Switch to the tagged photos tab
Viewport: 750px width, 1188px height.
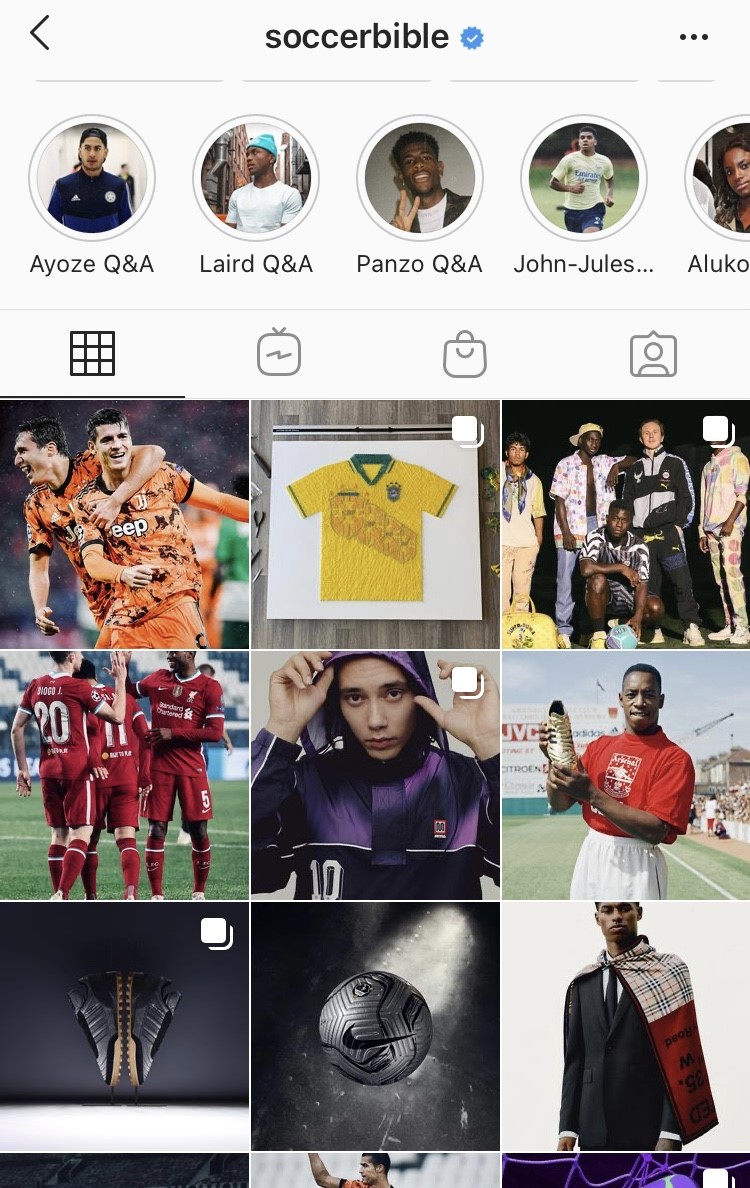653,355
